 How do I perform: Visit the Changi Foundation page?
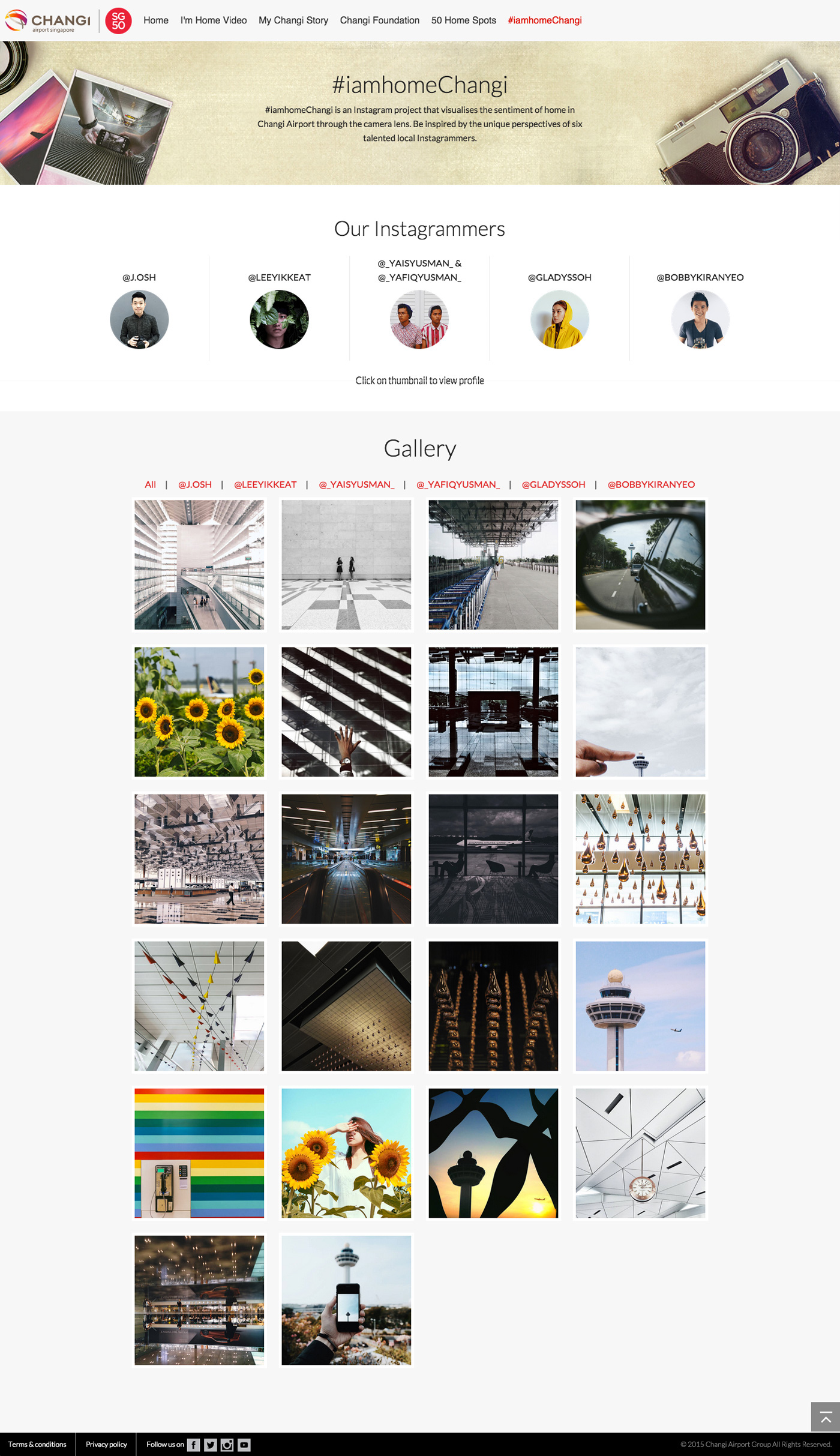380,20
